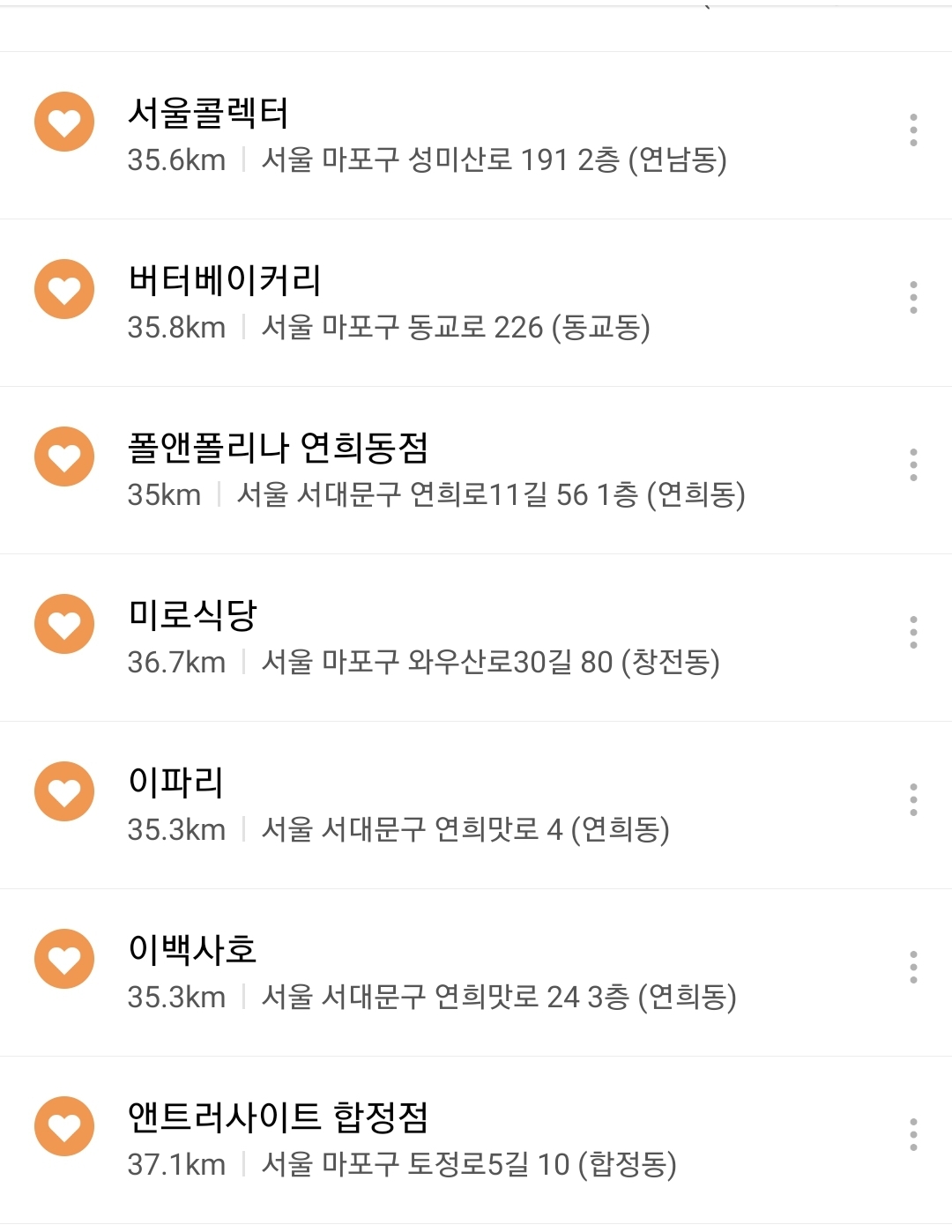Open more options for 폴앤폴리나 연희동점
Screen dimensions: 952x1232
[x=913, y=465]
